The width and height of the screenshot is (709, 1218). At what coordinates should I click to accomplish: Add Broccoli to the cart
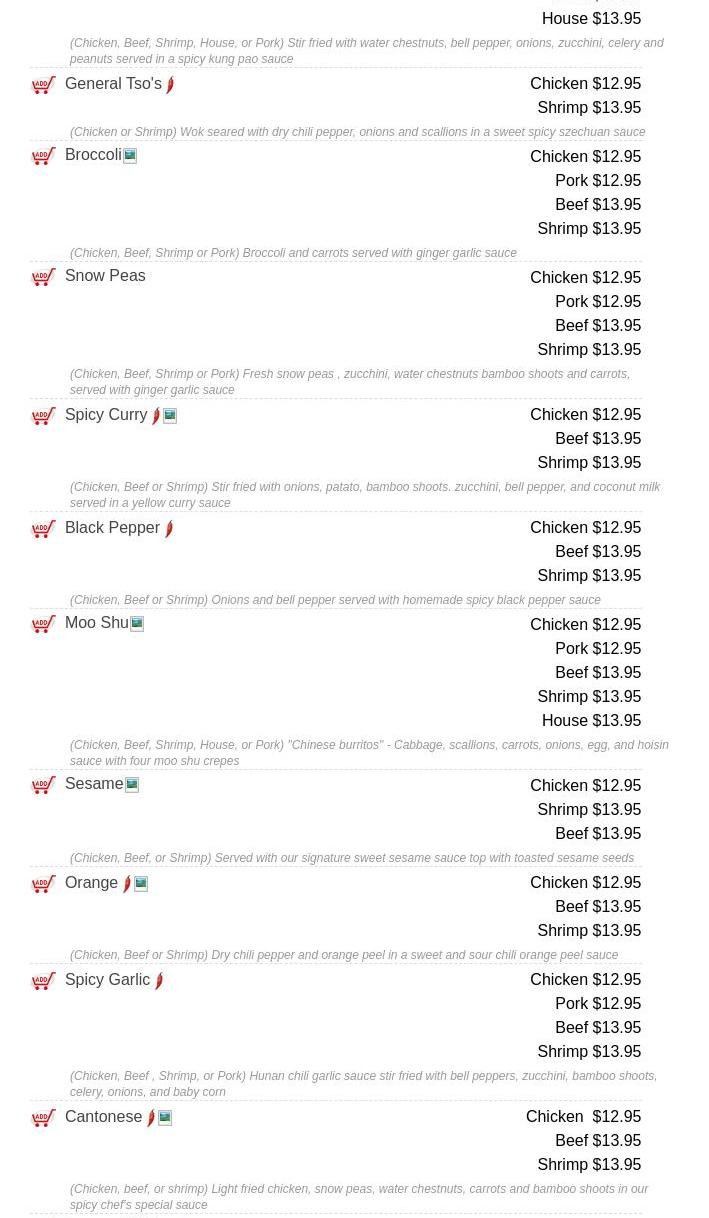(x=44, y=157)
